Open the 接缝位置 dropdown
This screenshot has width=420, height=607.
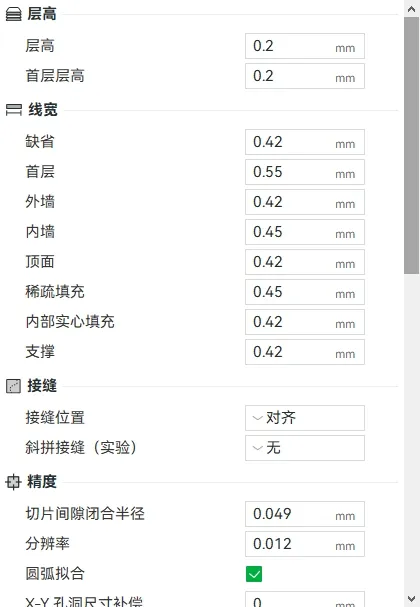pyautogui.click(x=305, y=418)
